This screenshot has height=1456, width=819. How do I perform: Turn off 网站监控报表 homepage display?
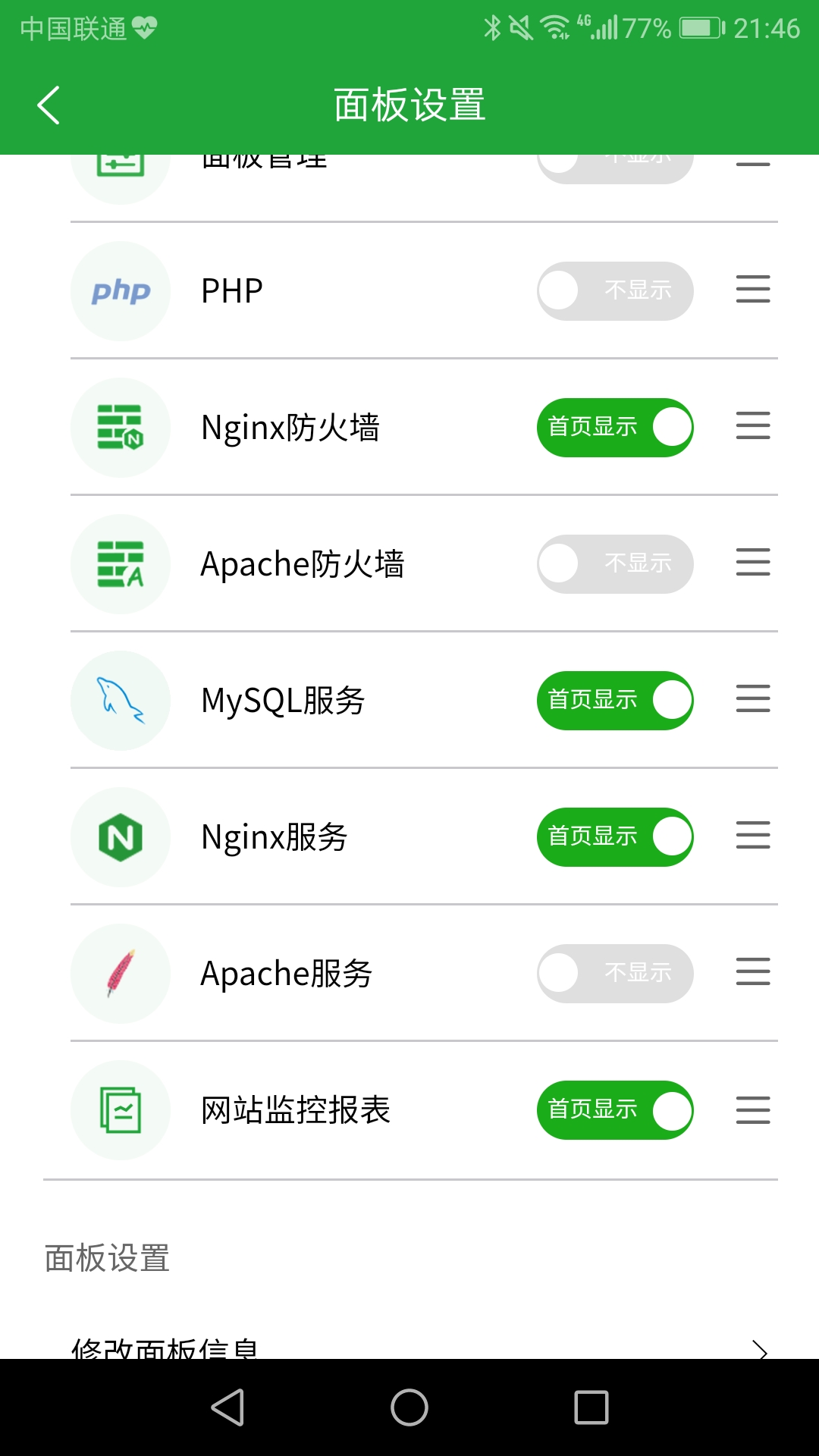(615, 1110)
